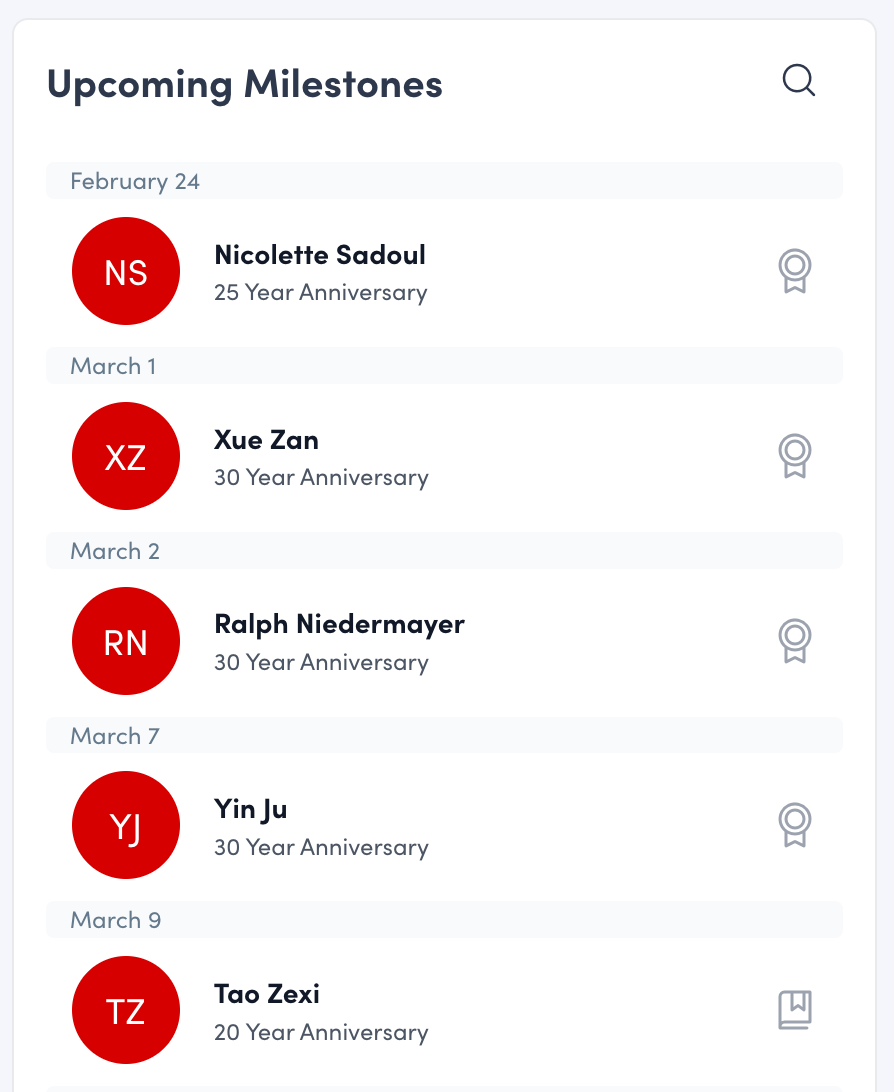Image resolution: width=894 pixels, height=1092 pixels.
Task: Select Ralph Niedermayer's RN avatar circle
Action: [x=126, y=641]
